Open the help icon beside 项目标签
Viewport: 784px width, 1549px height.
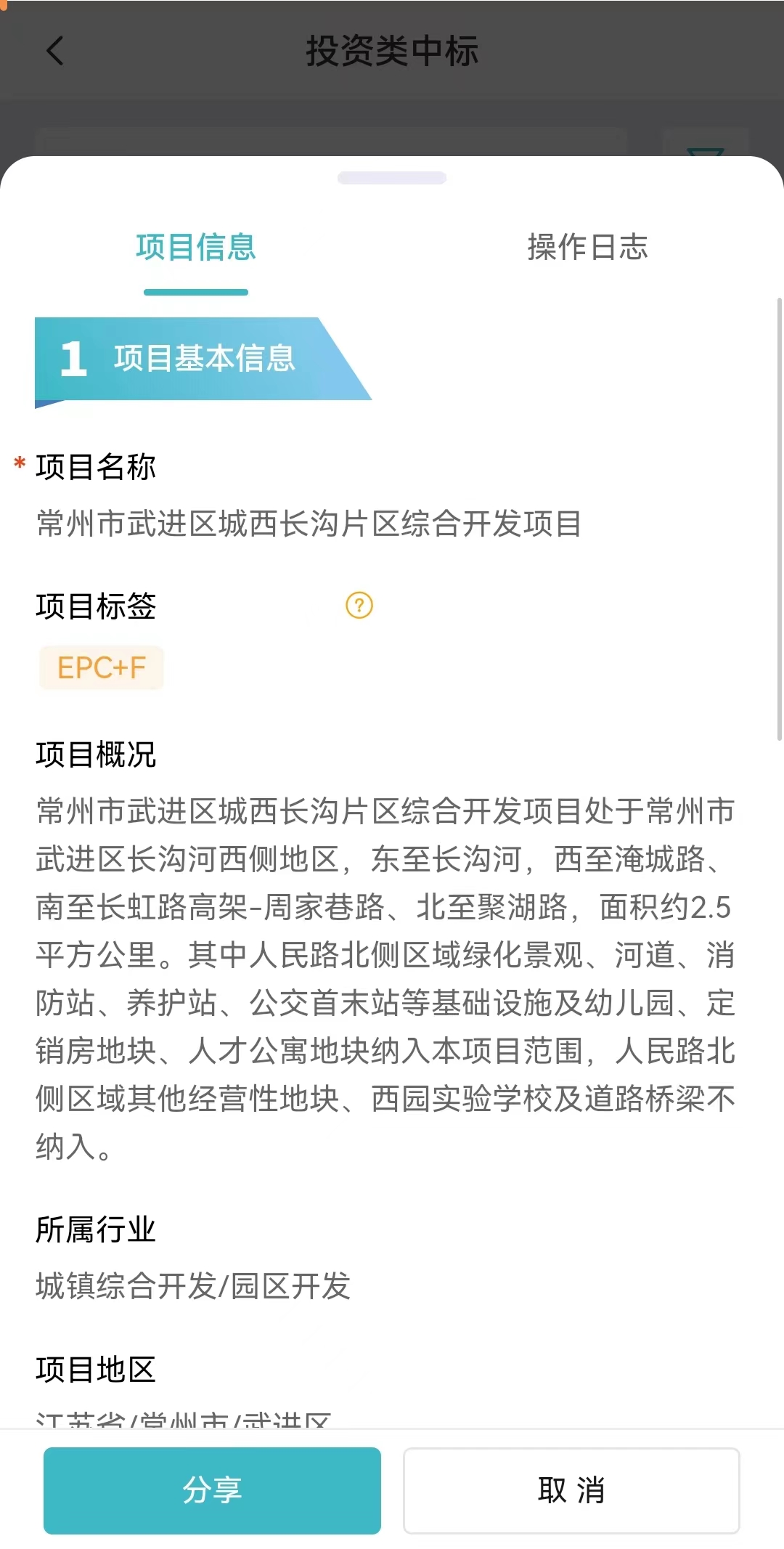pos(359,605)
